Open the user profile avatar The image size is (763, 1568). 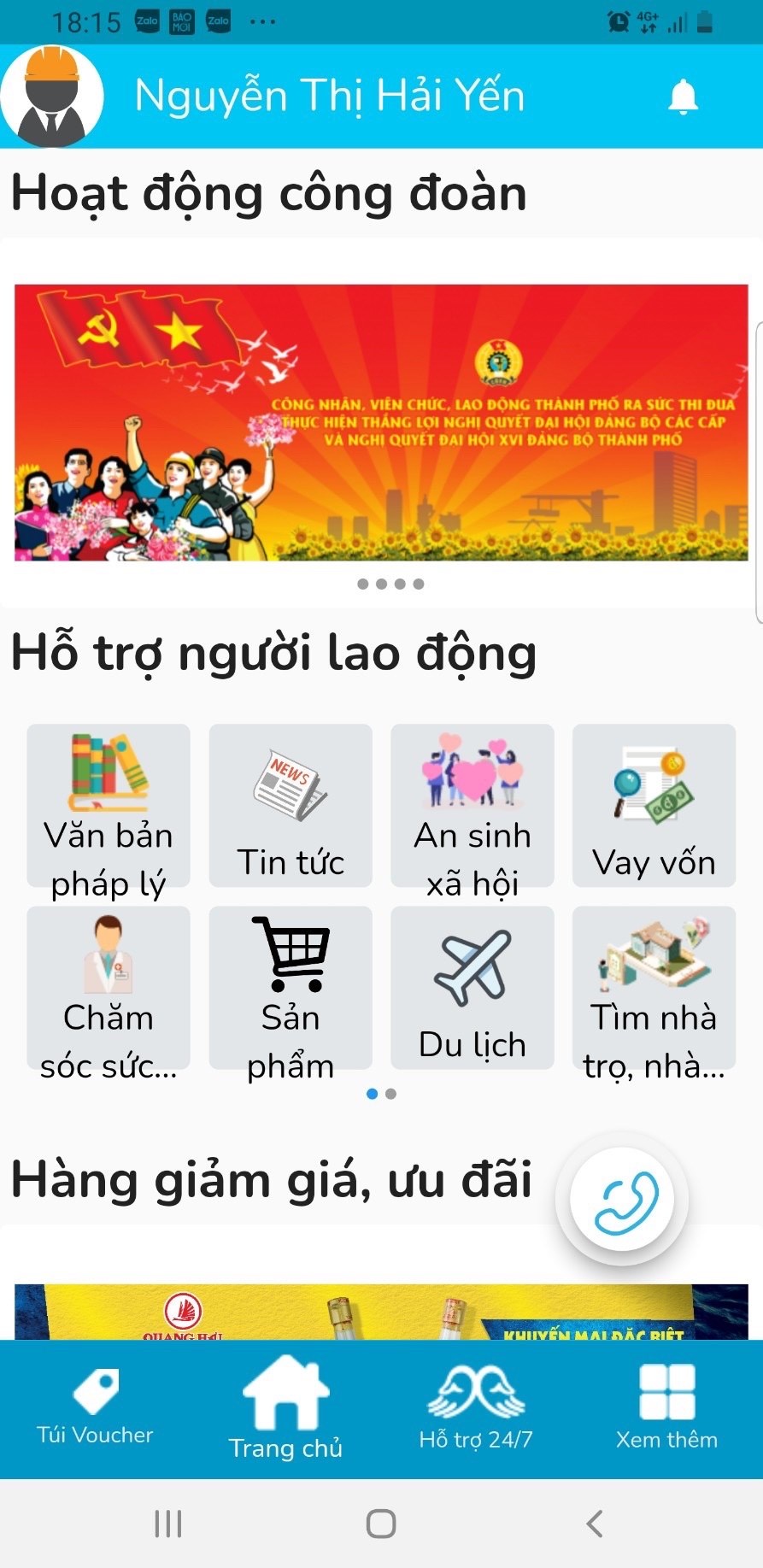click(x=52, y=97)
